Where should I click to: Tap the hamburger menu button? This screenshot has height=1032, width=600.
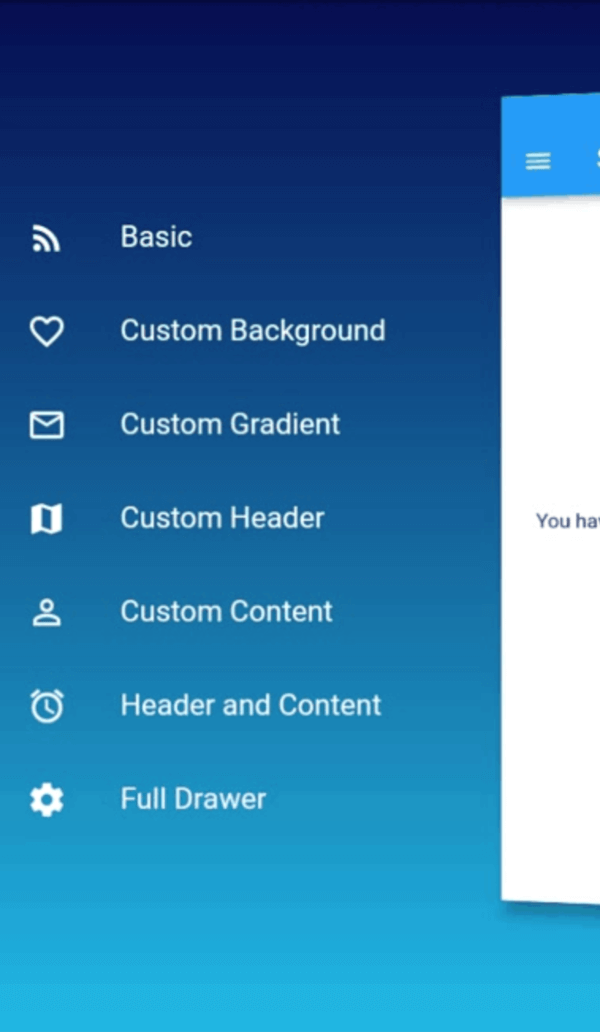[538, 161]
